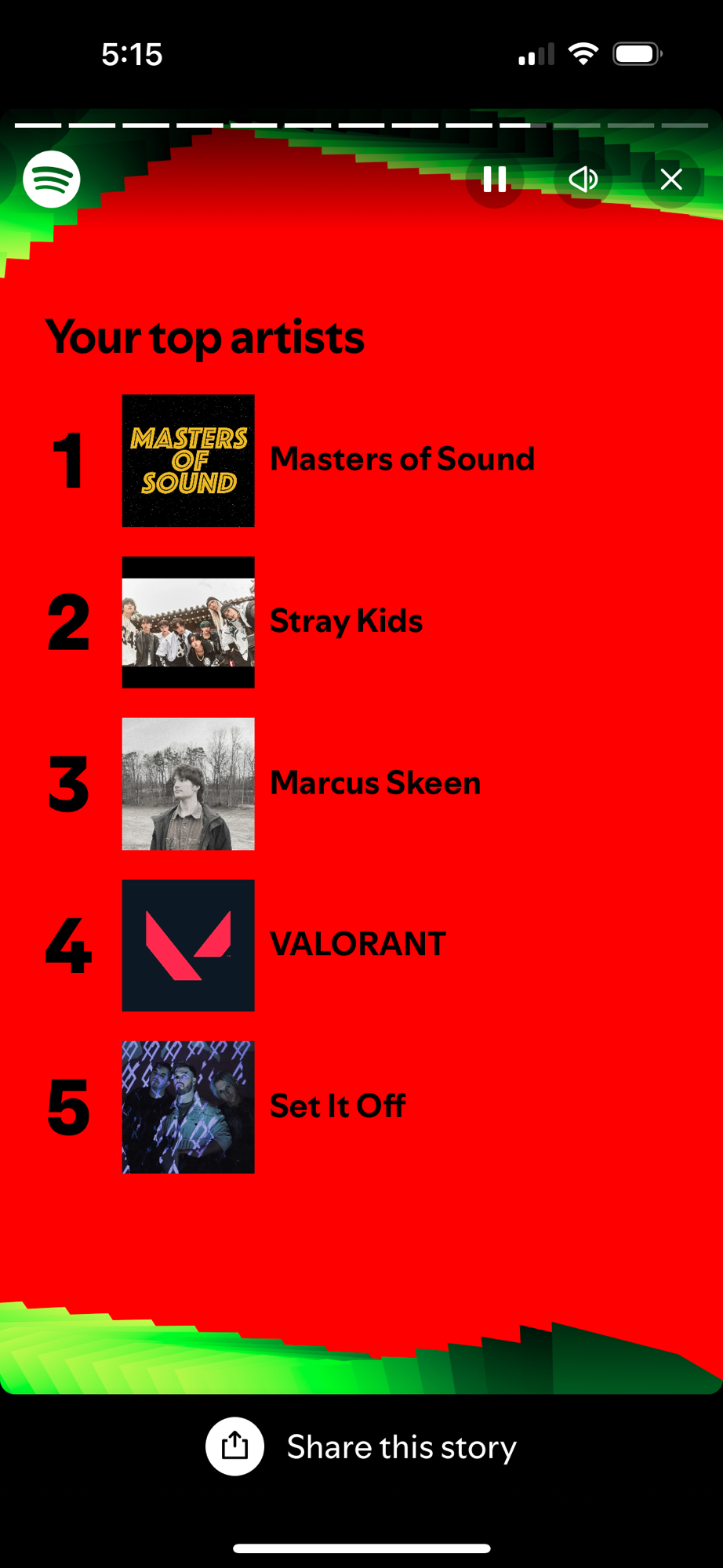Mute the story sound
The height and width of the screenshot is (1568, 723).
[583, 180]
